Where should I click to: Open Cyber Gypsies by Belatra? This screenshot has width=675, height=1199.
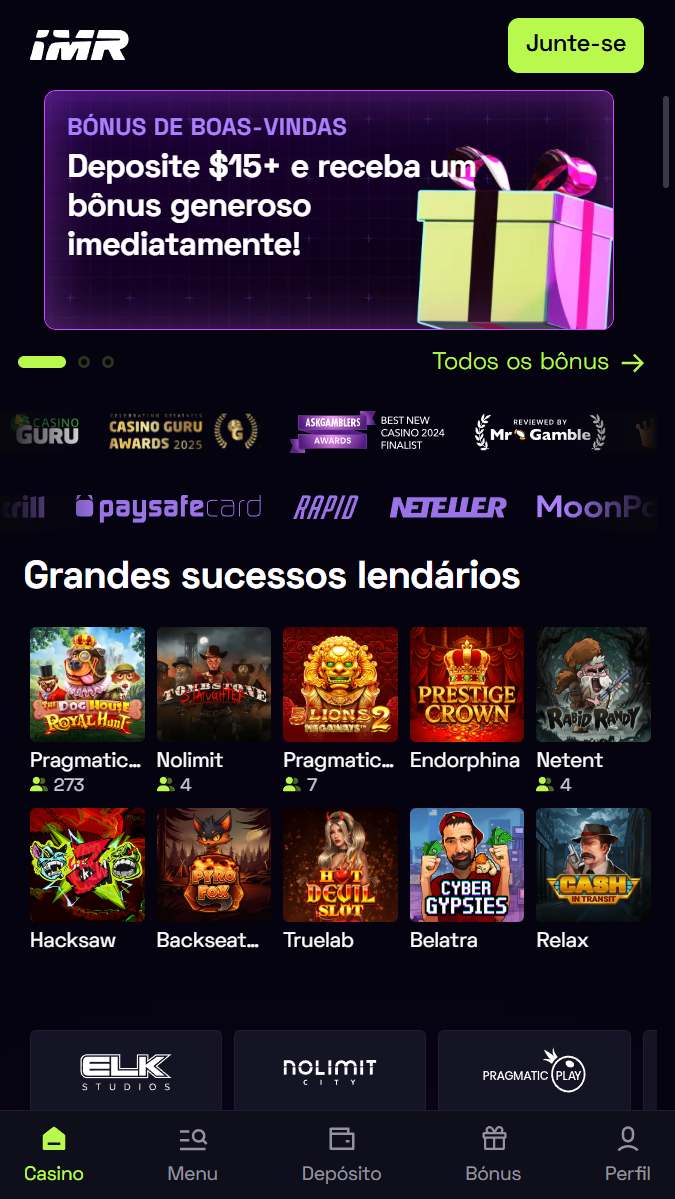pyautogui.click(x=467, y=865)
